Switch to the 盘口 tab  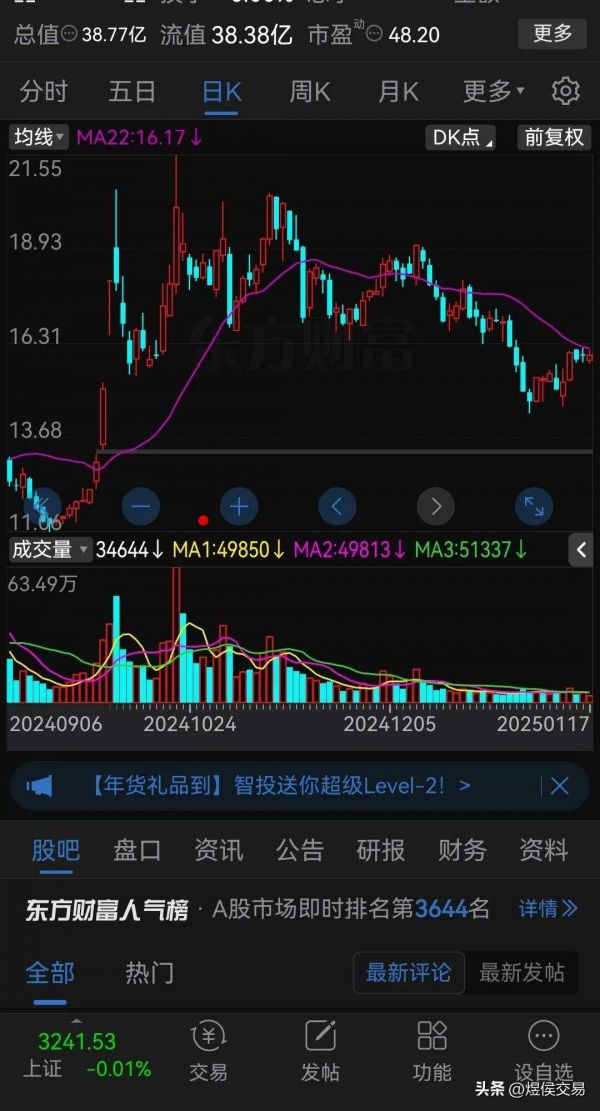[137, 850]
